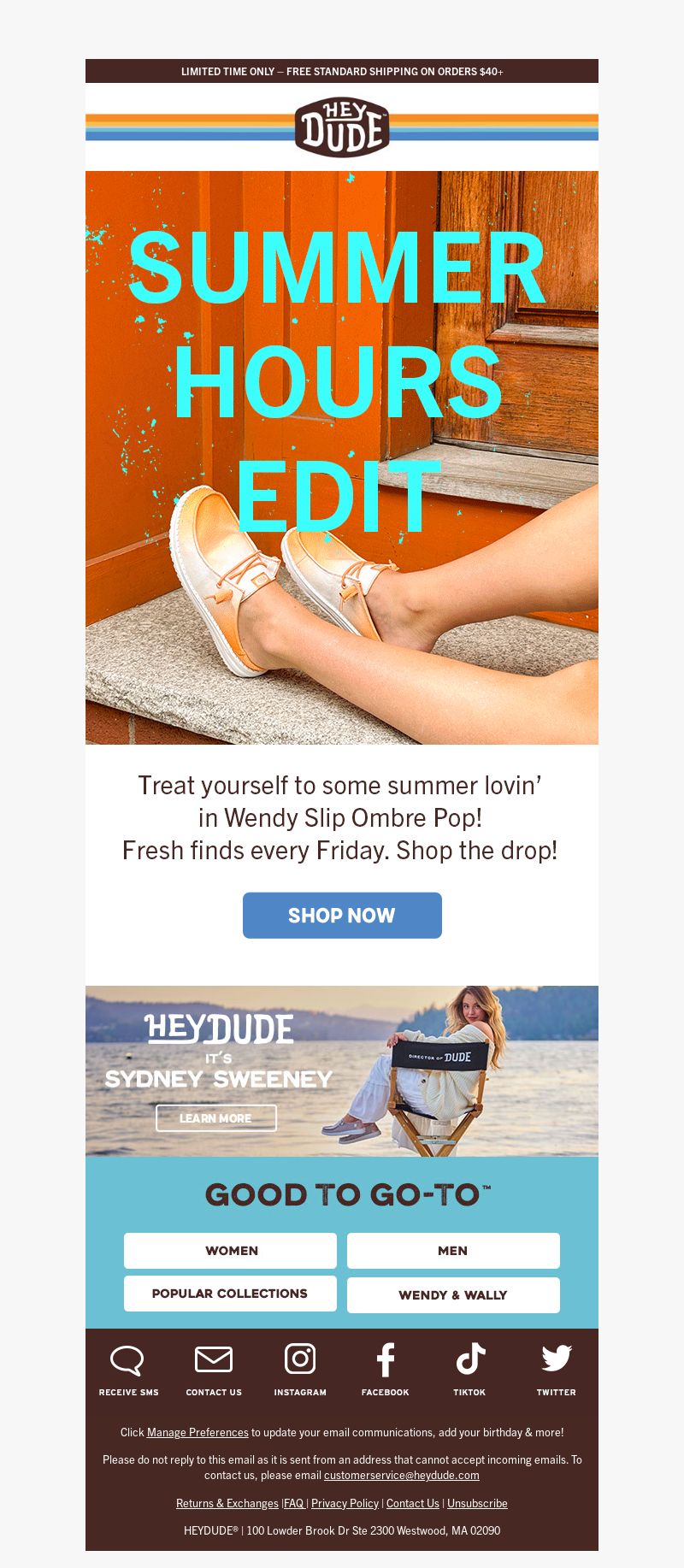
Task: Open the Summer Hours Edit hero image
Action: pyautogui.click(x=342, y=457)
